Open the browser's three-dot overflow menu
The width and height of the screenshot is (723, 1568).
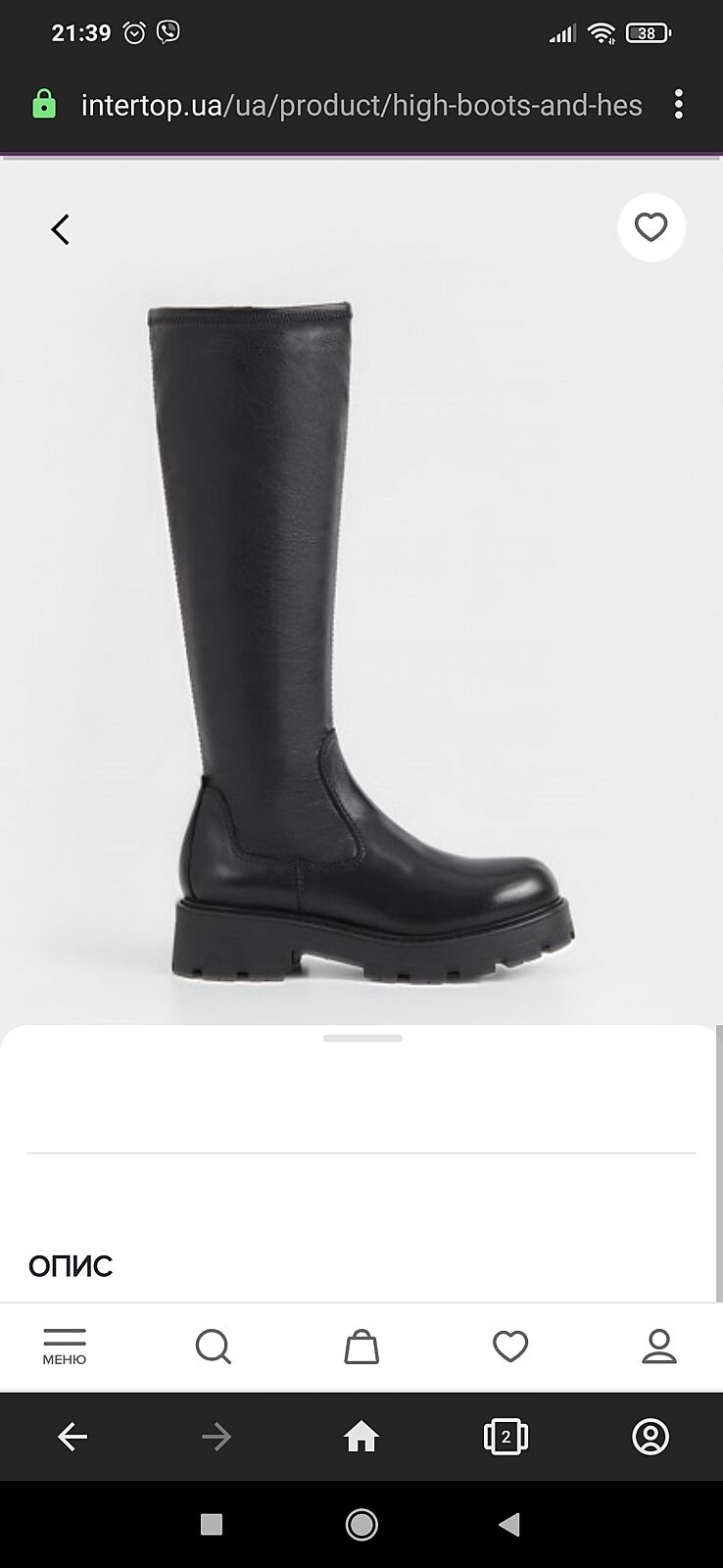[x=678, y=105]
